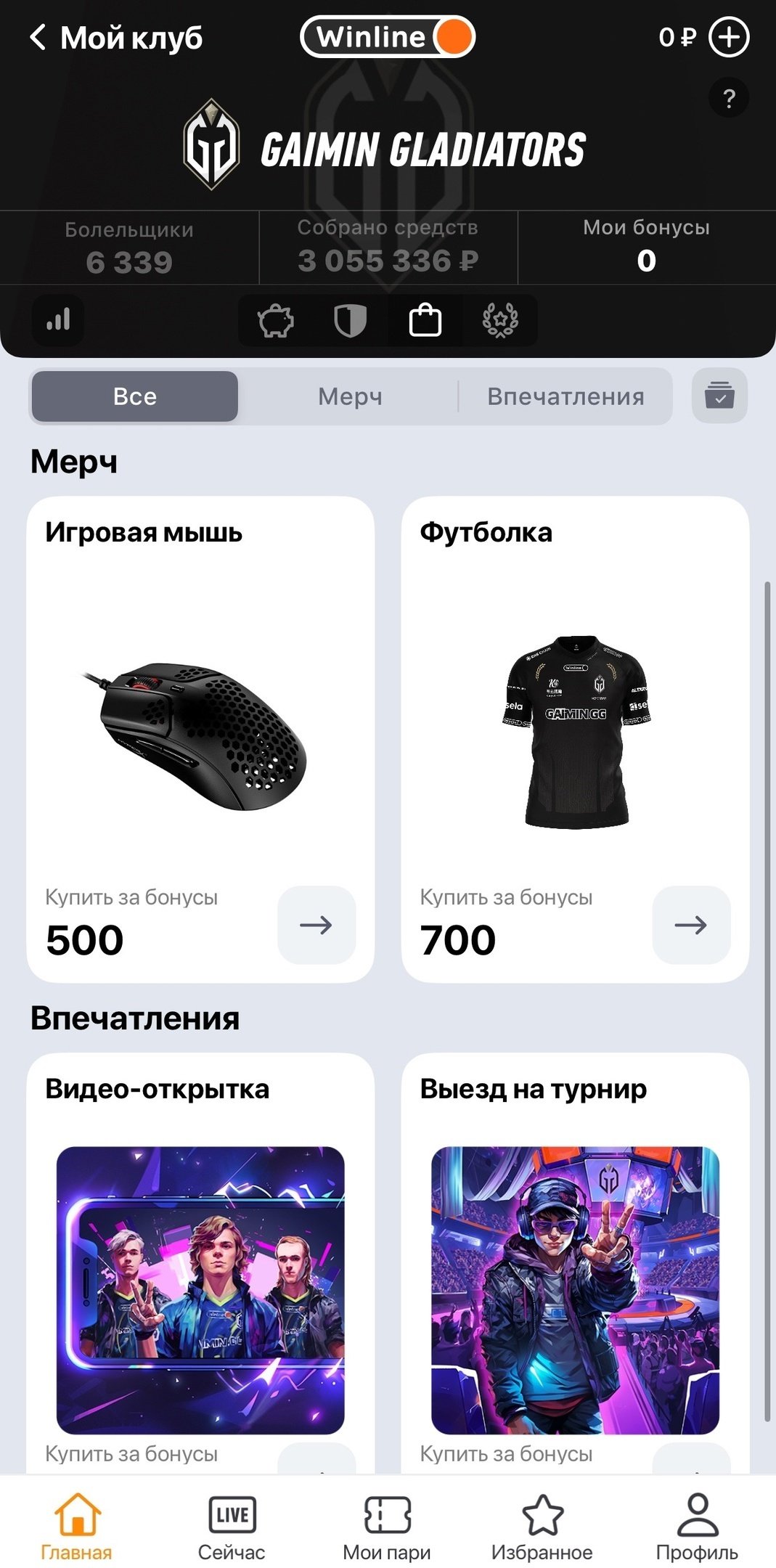Buy Игровая мышь for 500 bonuses
The width and height of the screenshot is (776, 1568).
(x=316, y=925)
